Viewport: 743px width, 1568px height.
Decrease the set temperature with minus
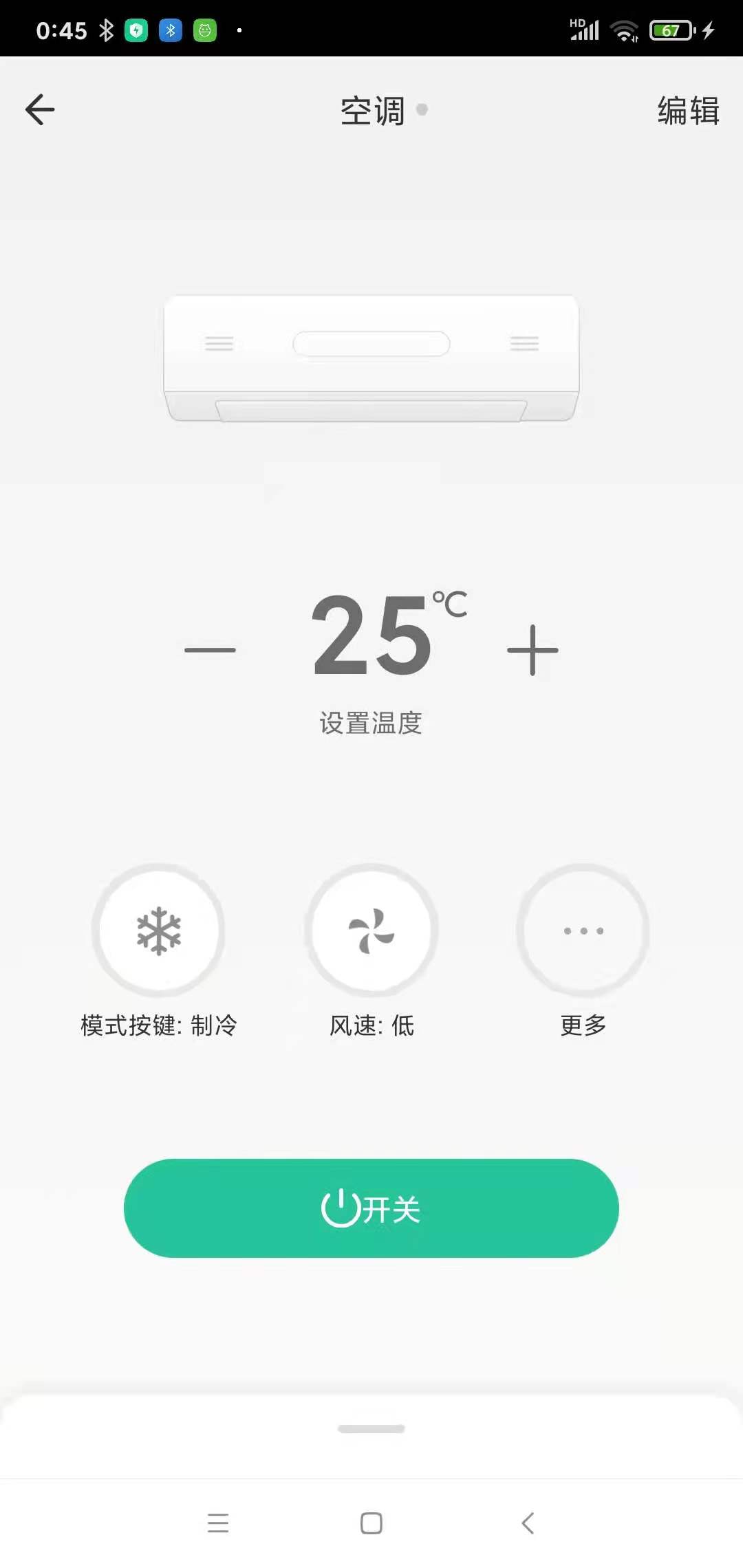coord(210,649)
